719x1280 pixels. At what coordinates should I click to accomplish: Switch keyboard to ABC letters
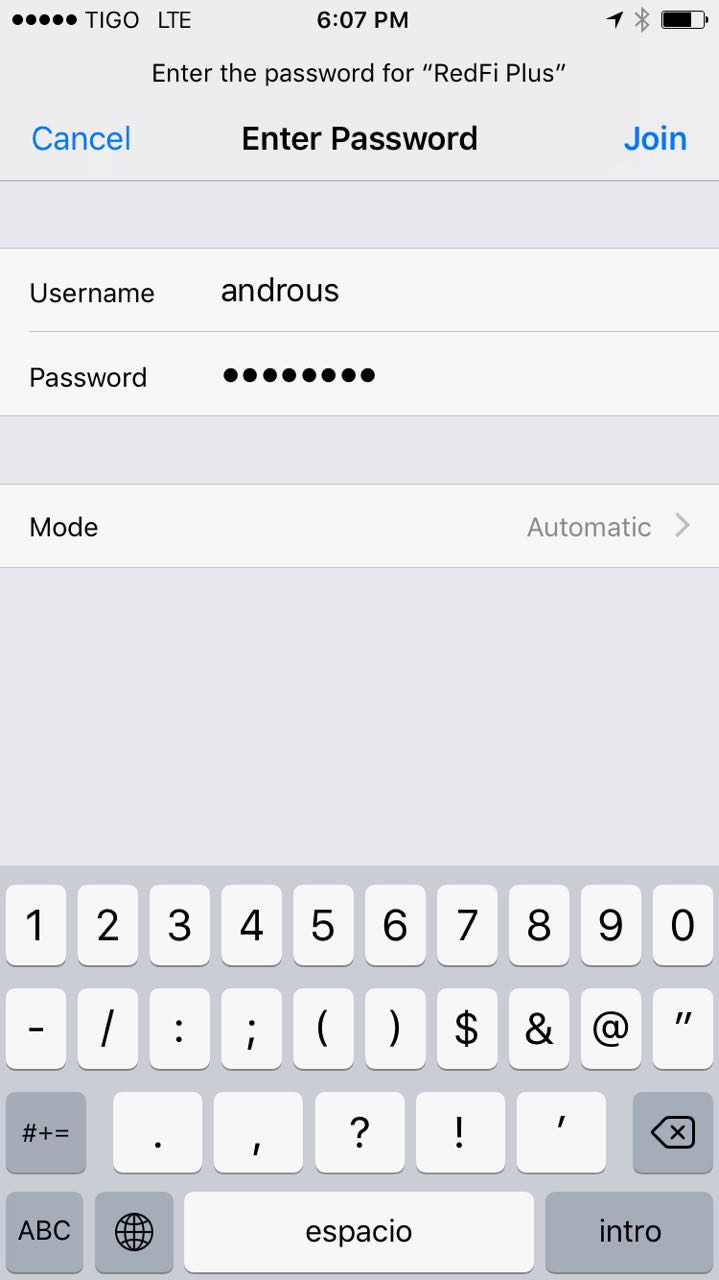[x=45, y=1231]
